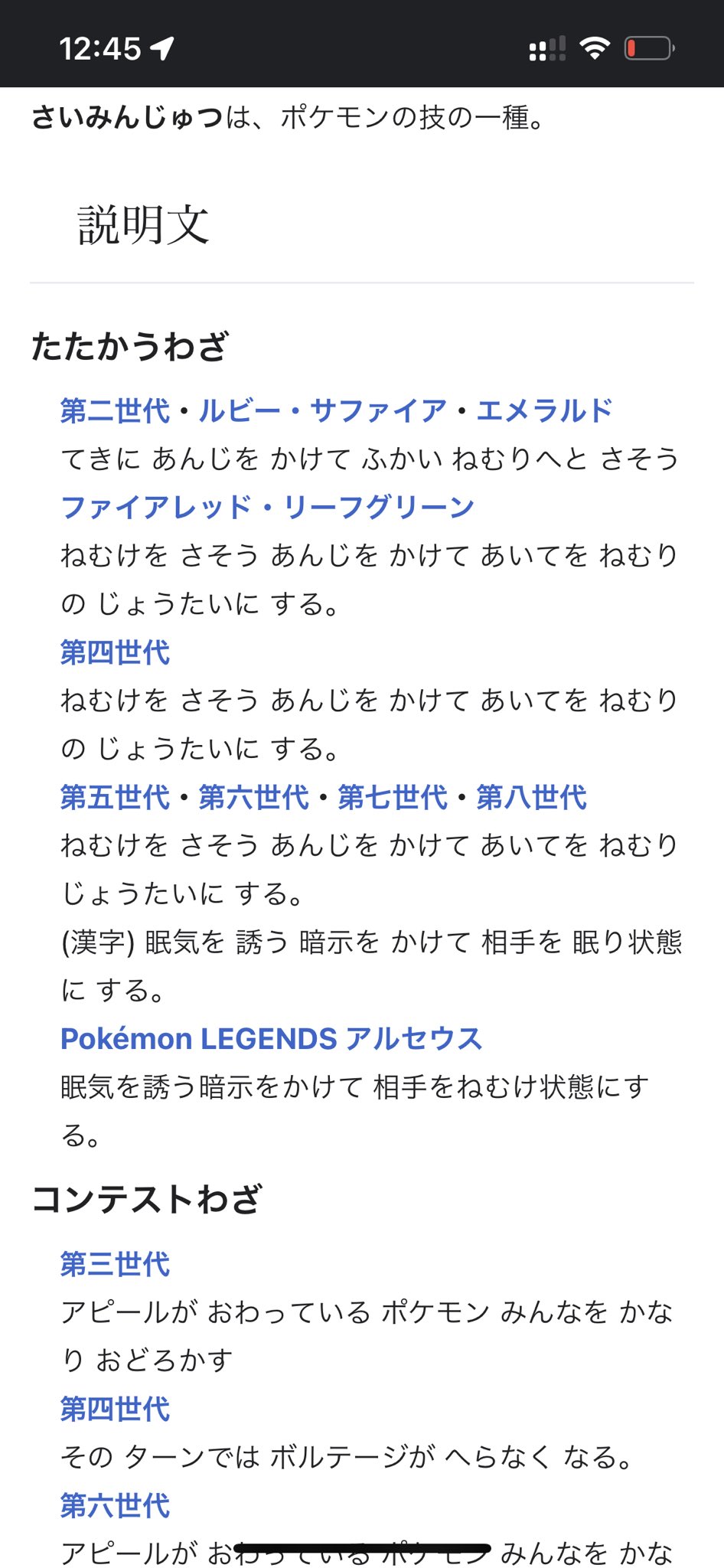This screenshot has width=724, height=1568.
Task: Follow the エメラルド link
Action: pyautogui.click(x=544, y=411)
